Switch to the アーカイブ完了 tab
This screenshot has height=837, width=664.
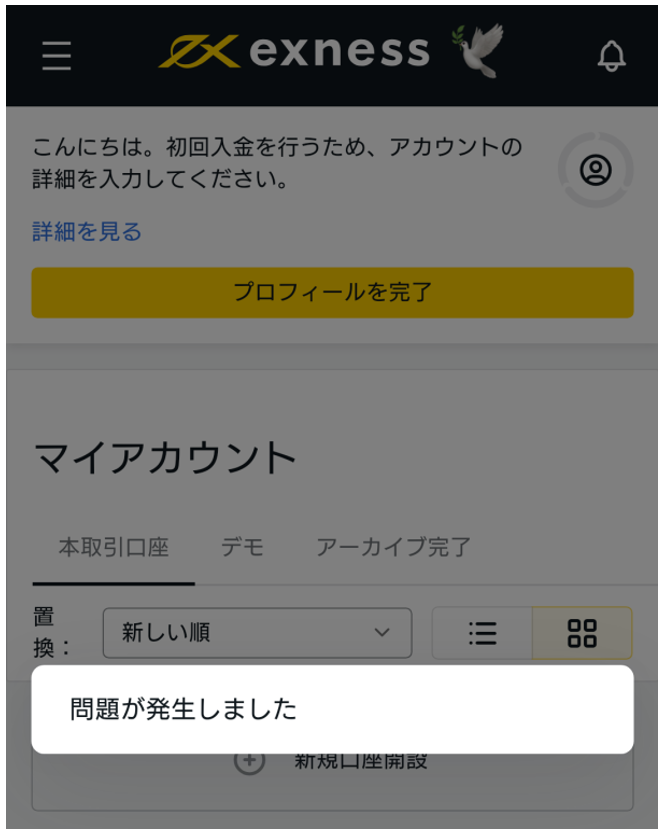coord(393,548)
